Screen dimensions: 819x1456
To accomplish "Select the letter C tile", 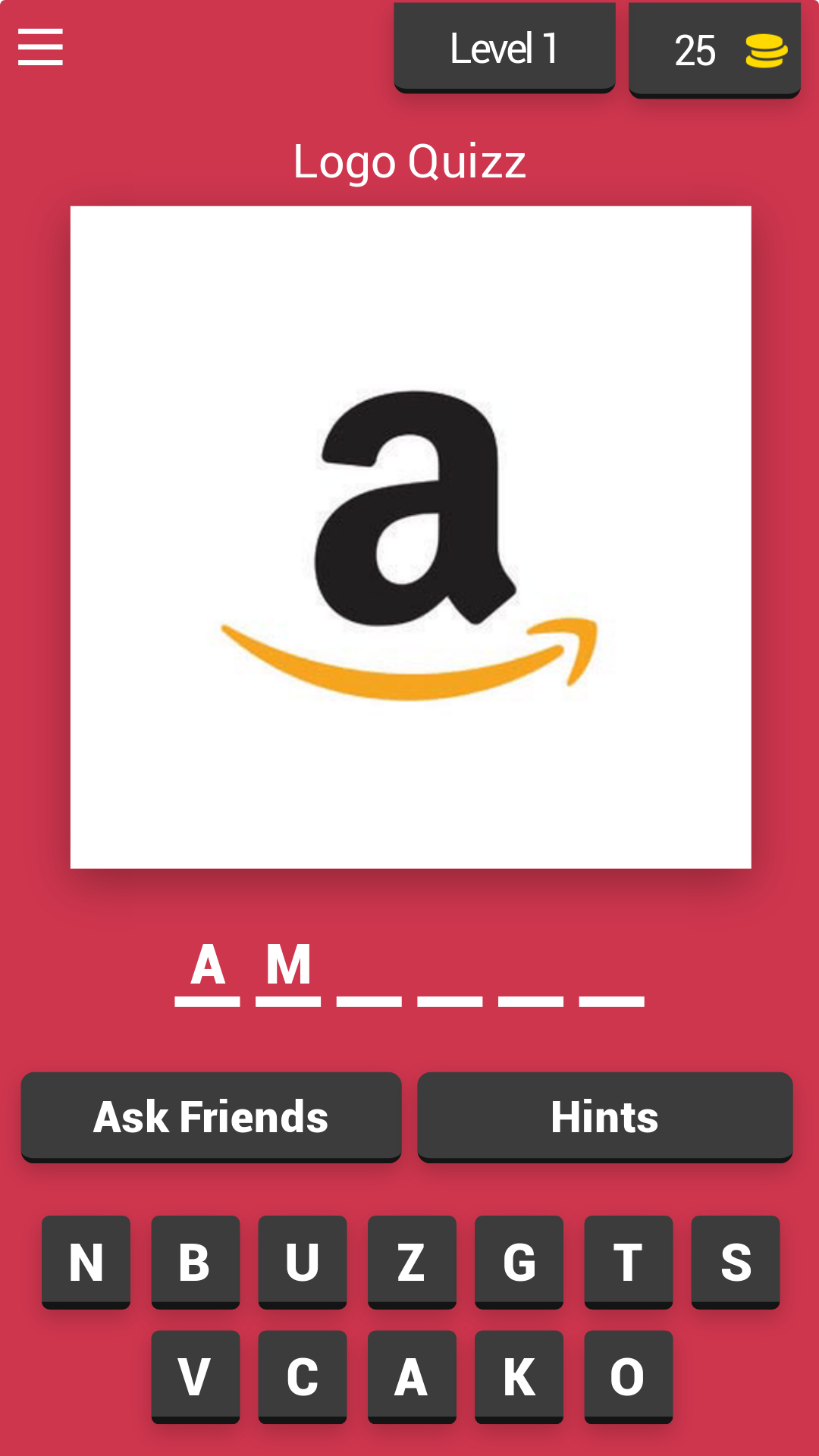I will (x=303, y=1376).
